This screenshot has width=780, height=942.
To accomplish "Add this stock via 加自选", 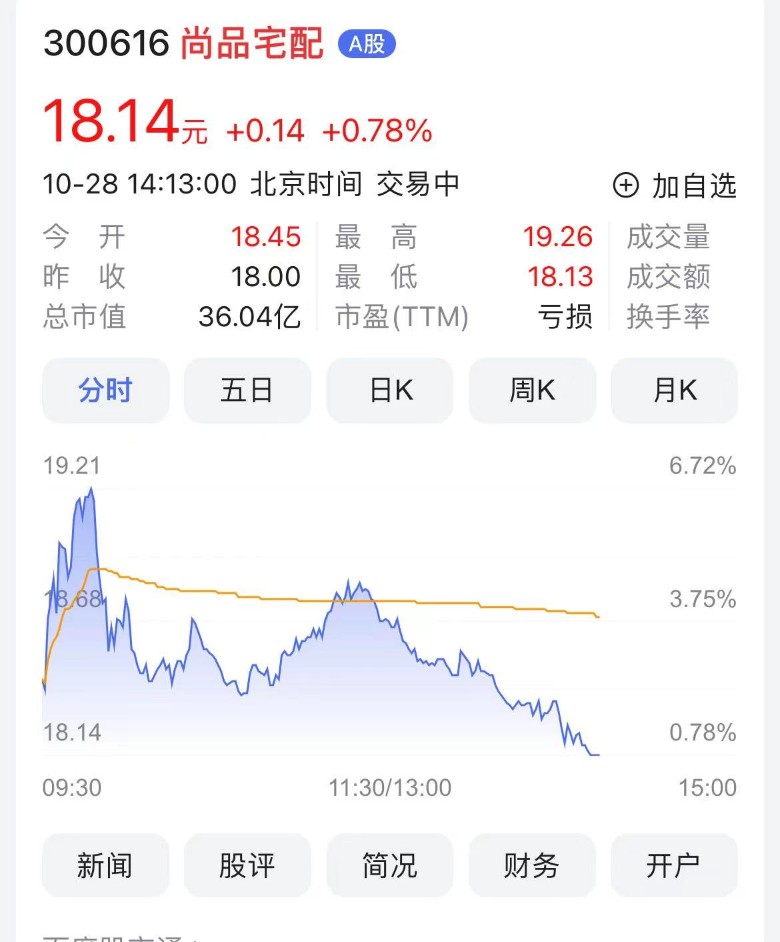I will tap(674, 186).
